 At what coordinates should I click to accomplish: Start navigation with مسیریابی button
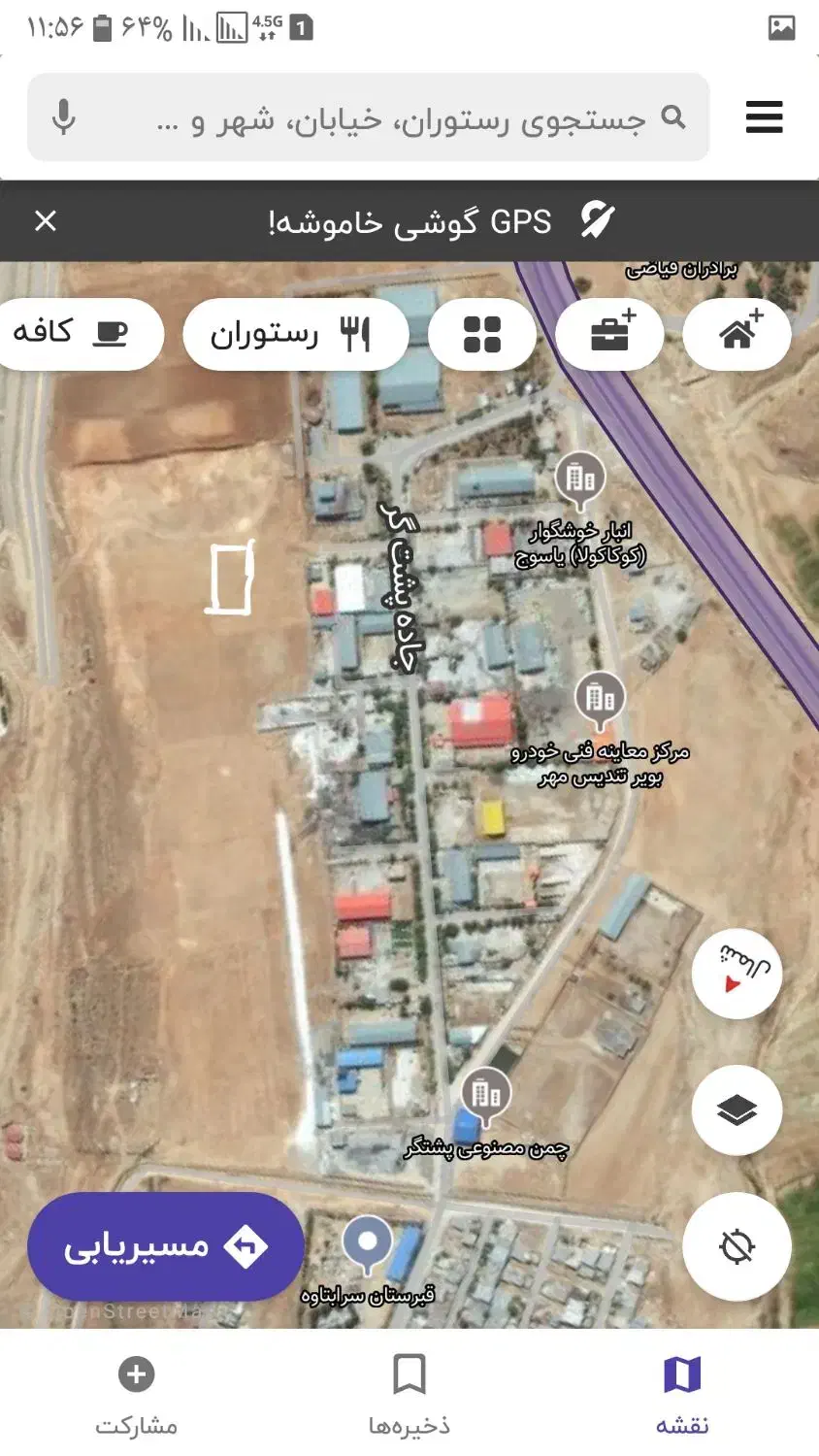click(x=165, y=1245)
